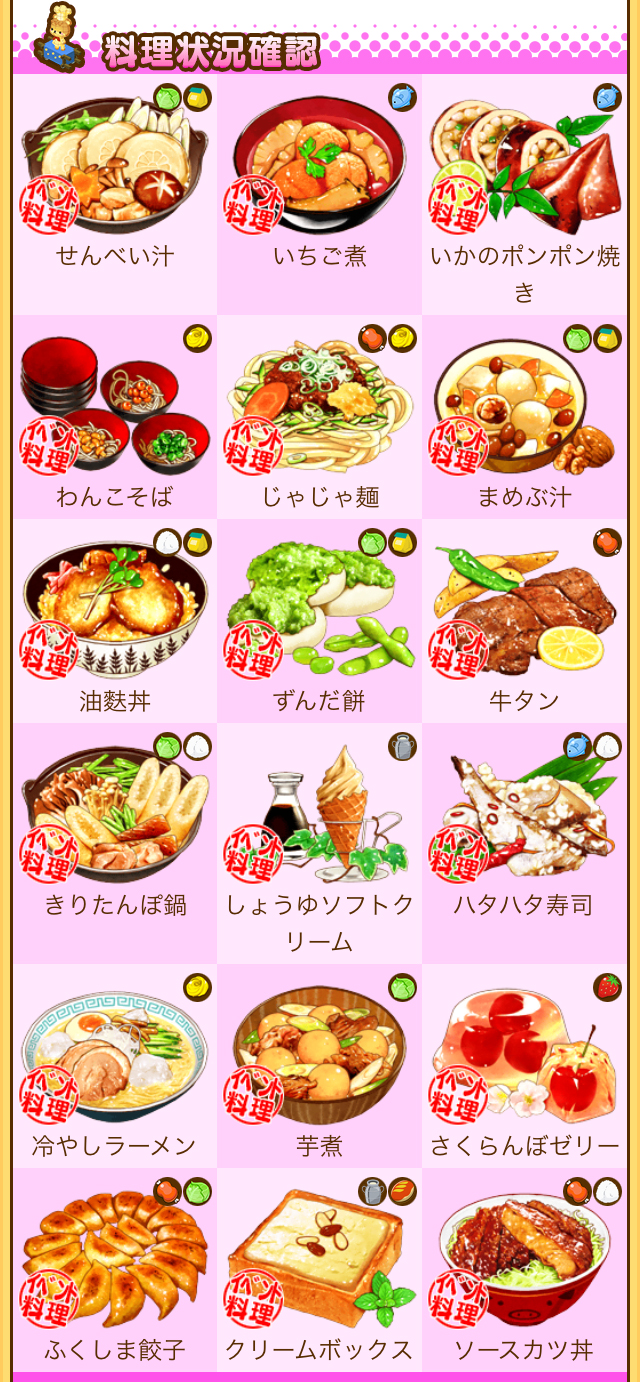640x1382 pixels.
Task: View the クリームボックス dish
Action: (x=320, y=1260)
